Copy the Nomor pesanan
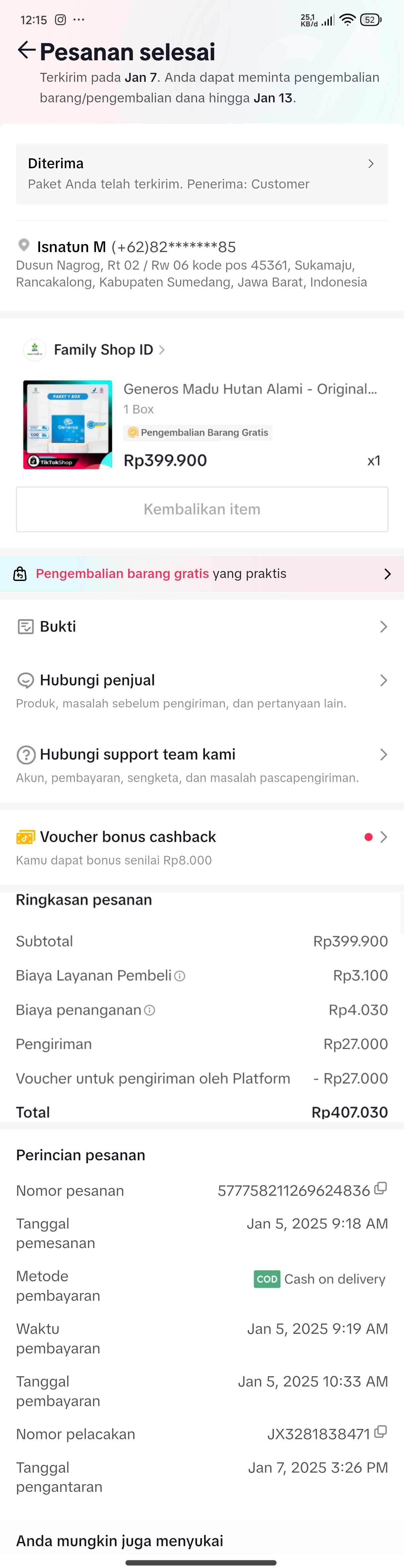Screen dimensions: 404x1568 point(381,1189)
